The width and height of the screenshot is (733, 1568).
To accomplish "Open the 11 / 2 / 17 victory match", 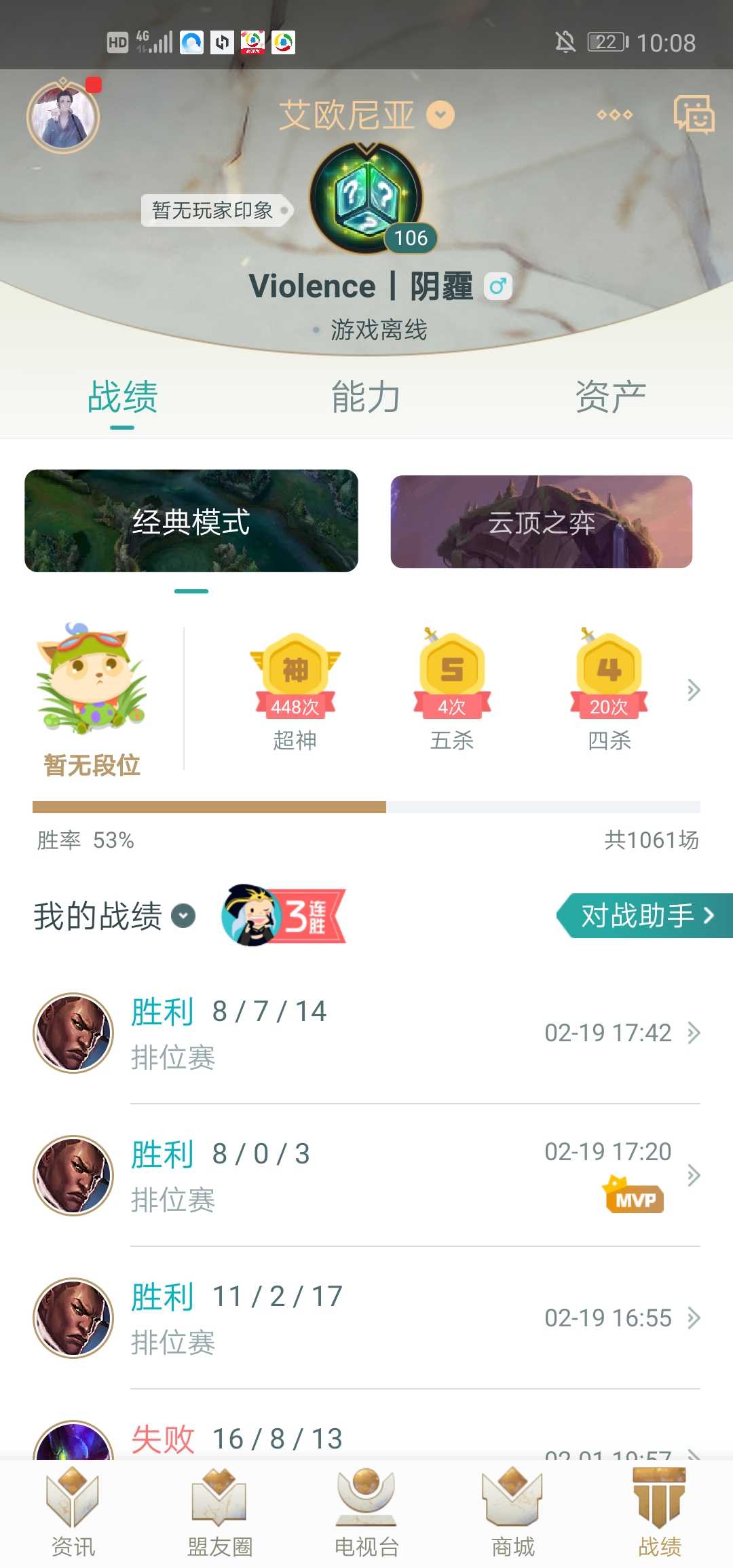I will tap(366, 1318).
